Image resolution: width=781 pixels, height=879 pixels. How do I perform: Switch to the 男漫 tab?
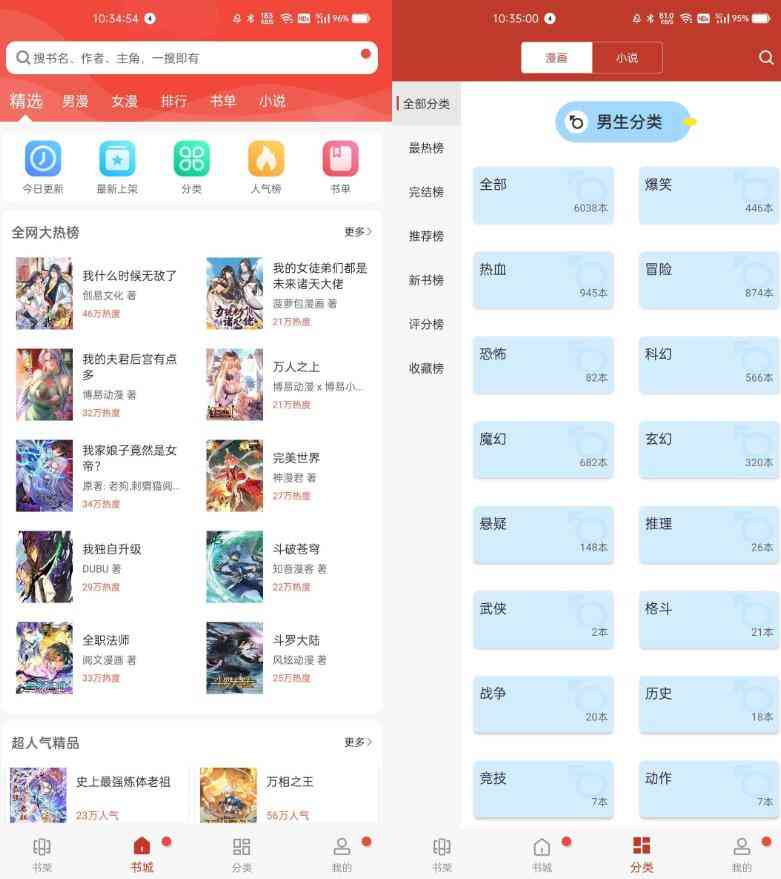pos(75,101)
